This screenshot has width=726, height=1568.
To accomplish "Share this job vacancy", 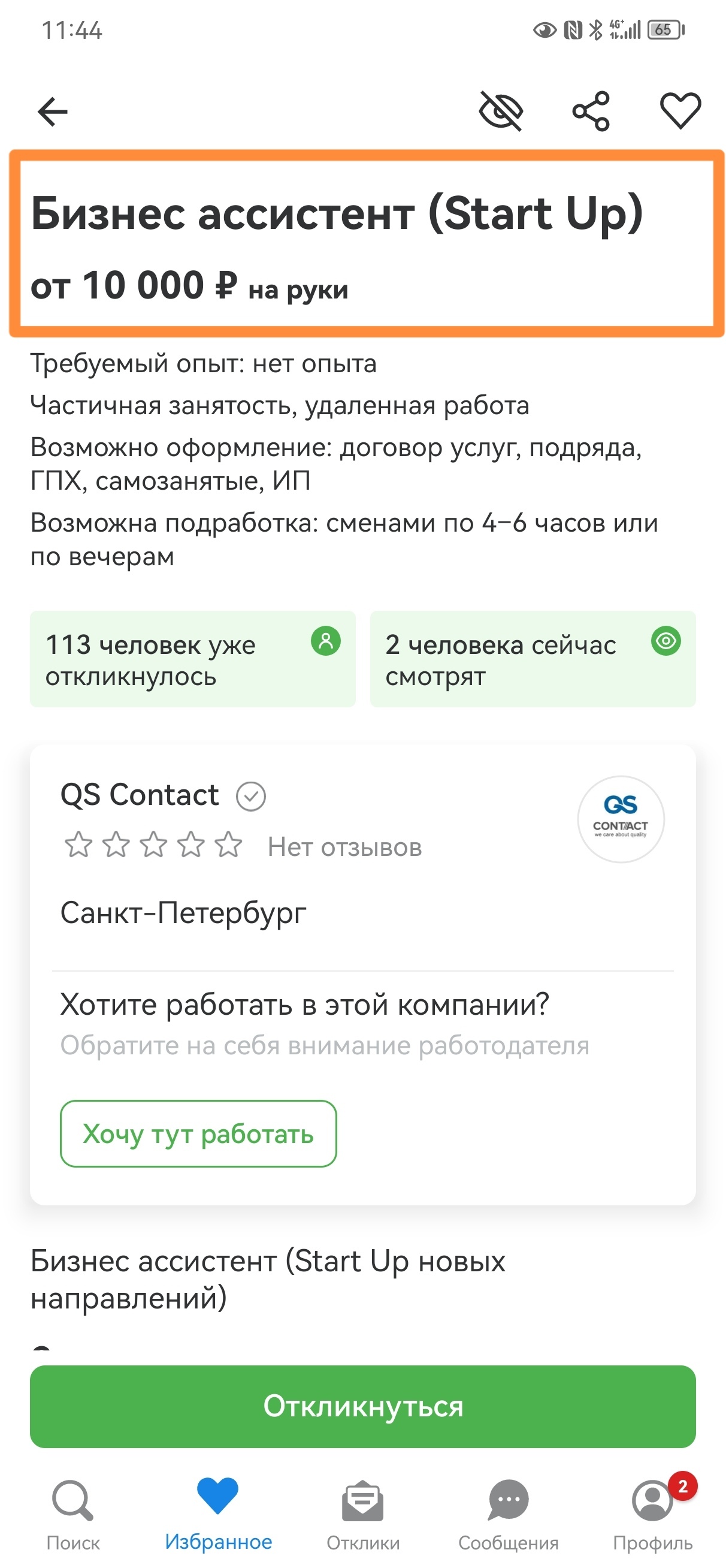I will pyautogui.click(x=591, y=111).
